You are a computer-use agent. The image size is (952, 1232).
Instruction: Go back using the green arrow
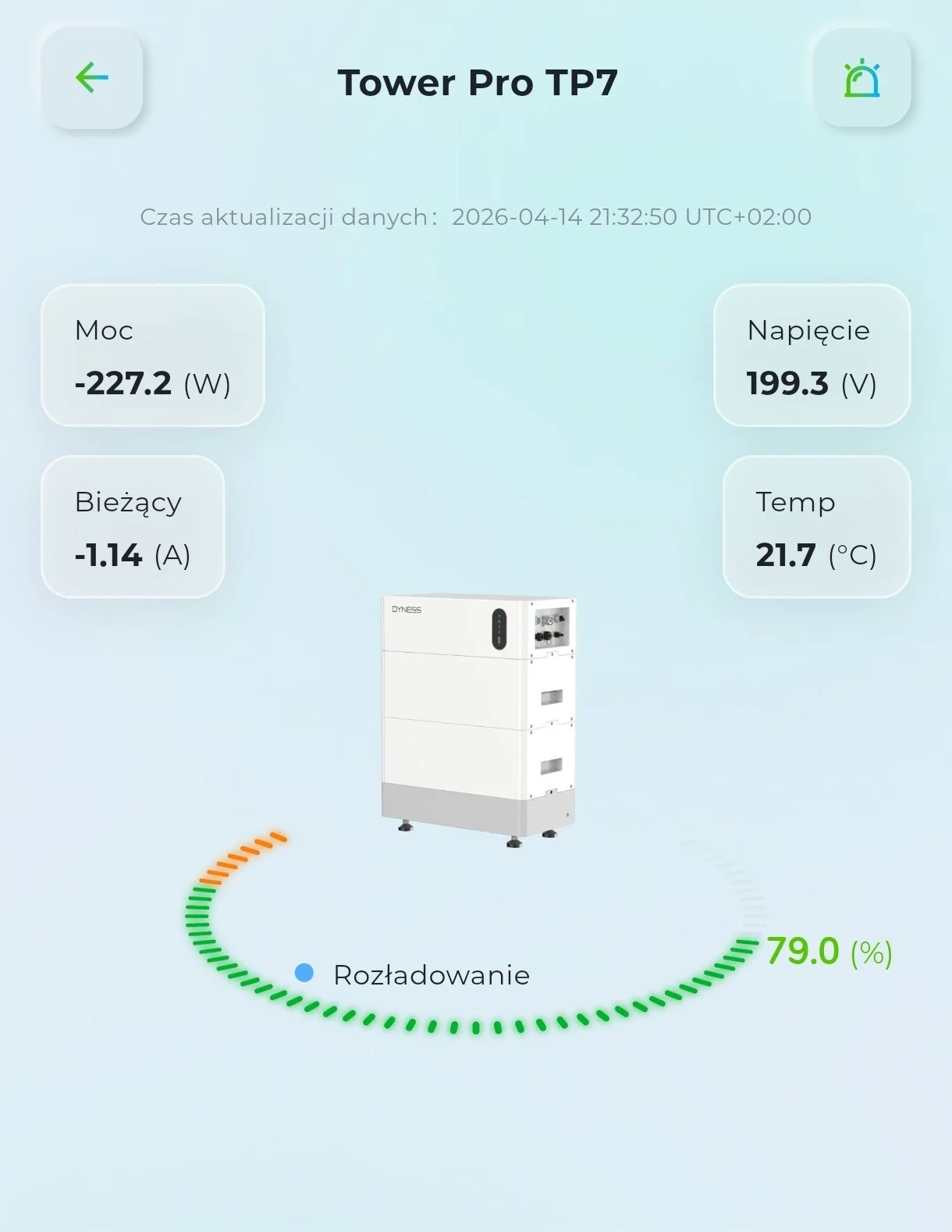(92, 77)
